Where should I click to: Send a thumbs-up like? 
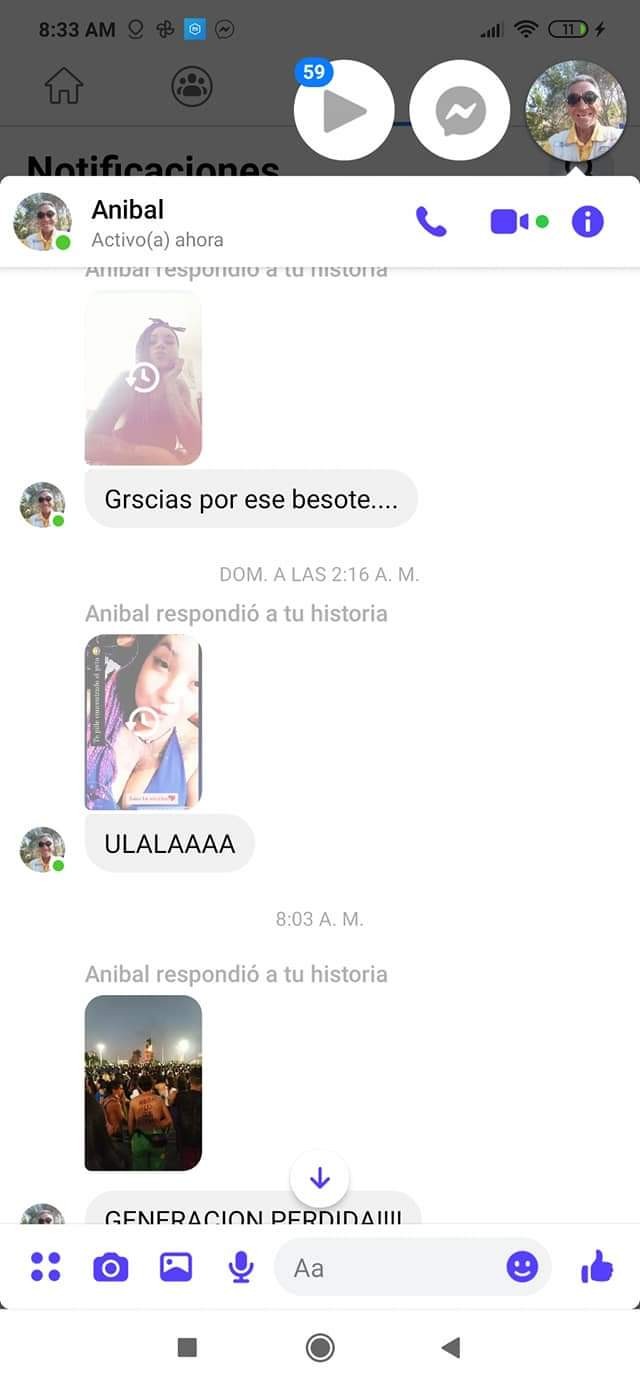(x=597, y=1267)
